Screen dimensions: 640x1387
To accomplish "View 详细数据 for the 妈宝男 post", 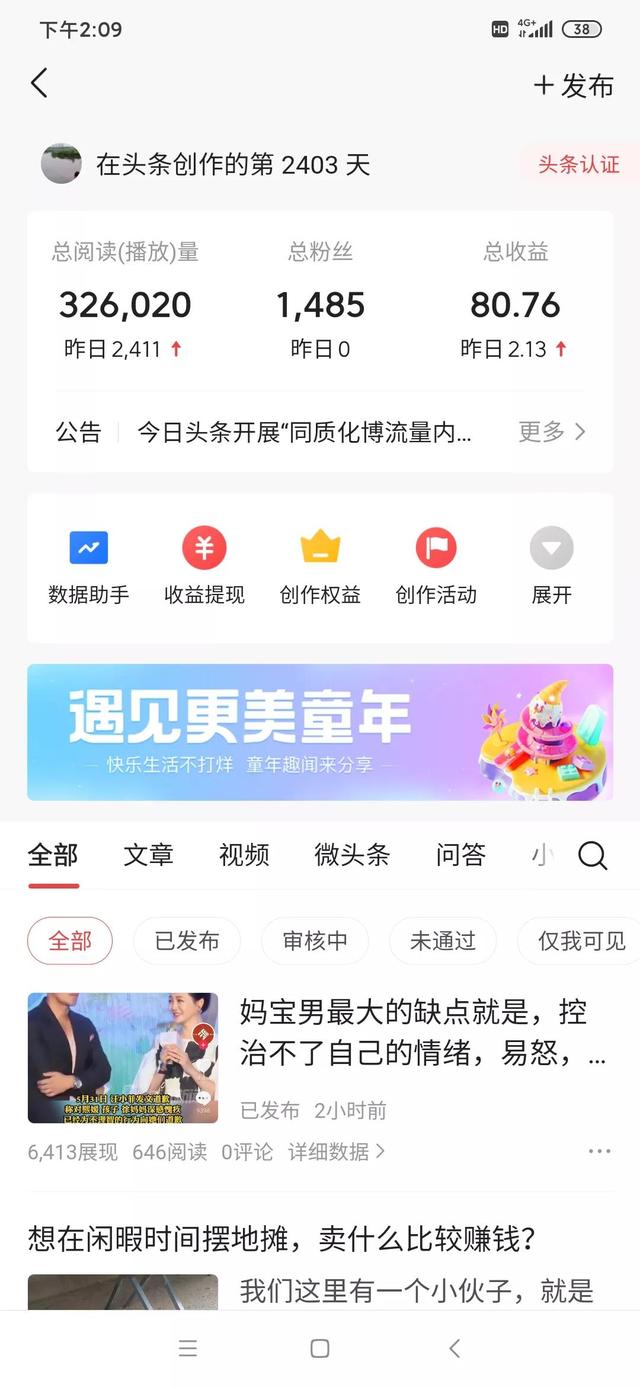I will [x=336, y=1152].
